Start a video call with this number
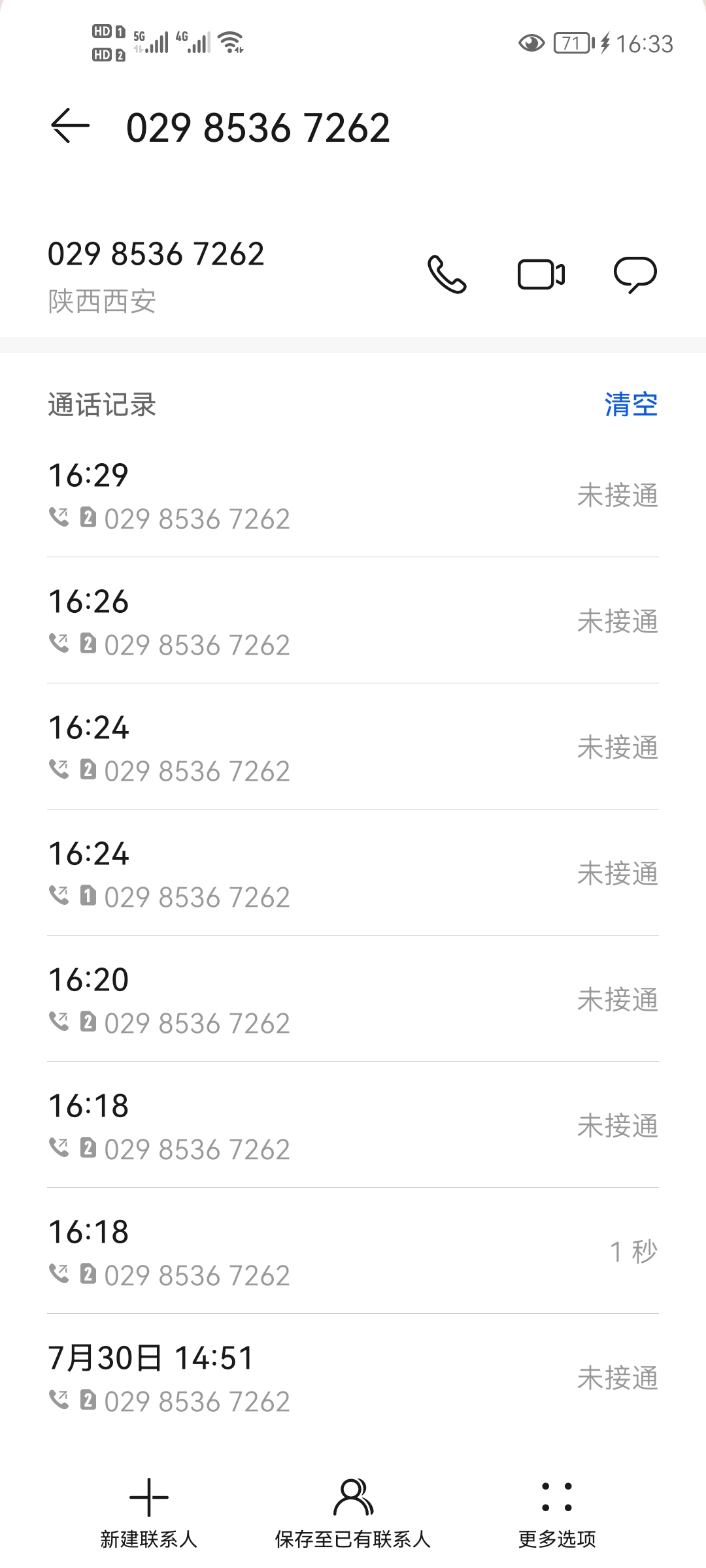Screen dimensions: 706x1568 [x=541, y=274]
